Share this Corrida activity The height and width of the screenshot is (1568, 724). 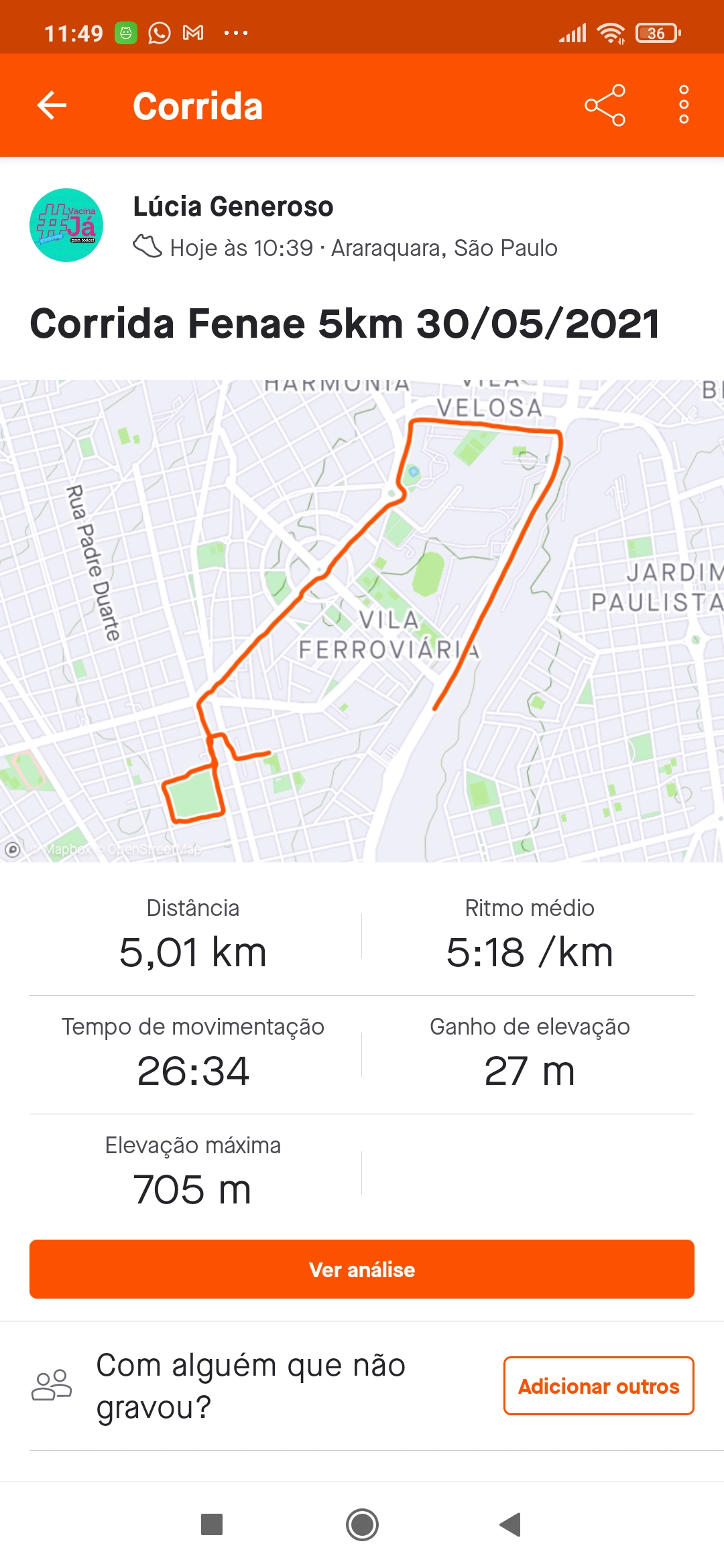(x=605, y=105)
